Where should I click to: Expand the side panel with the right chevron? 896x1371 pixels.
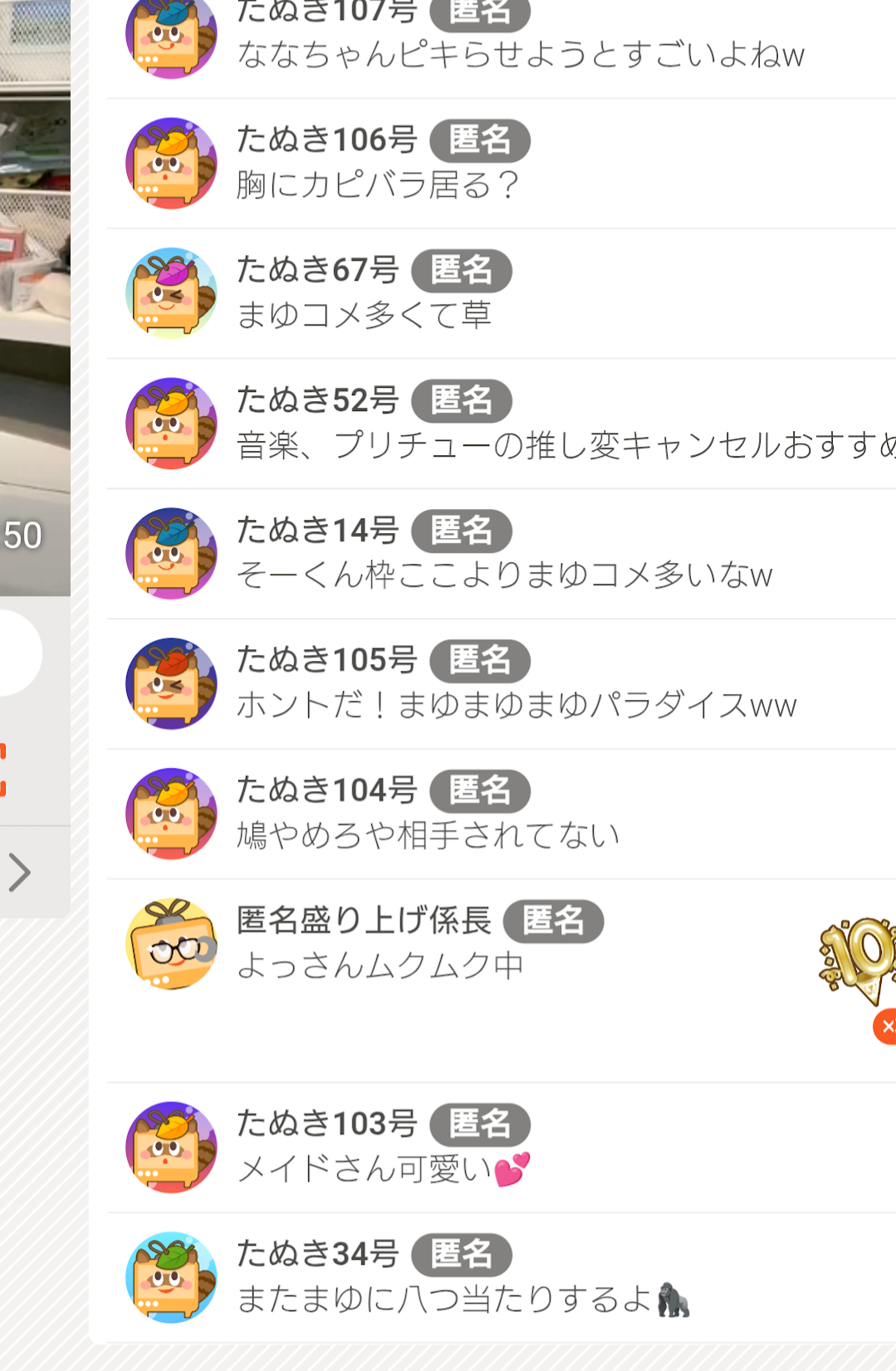click(x=20, y=872)
